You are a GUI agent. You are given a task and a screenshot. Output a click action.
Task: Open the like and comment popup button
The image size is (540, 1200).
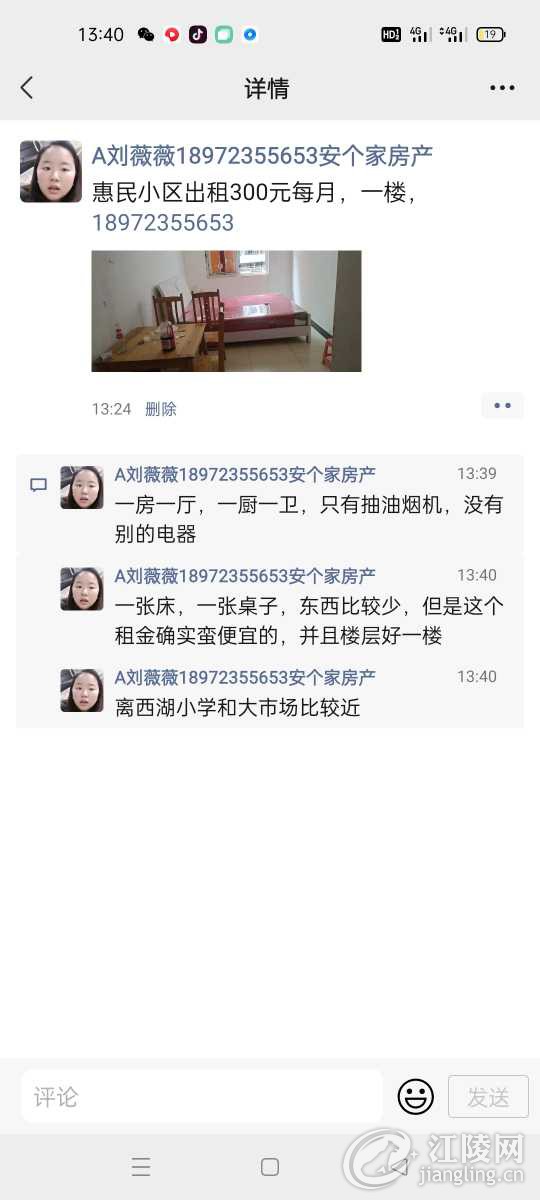pyautogui.click(x=502, y=405)
